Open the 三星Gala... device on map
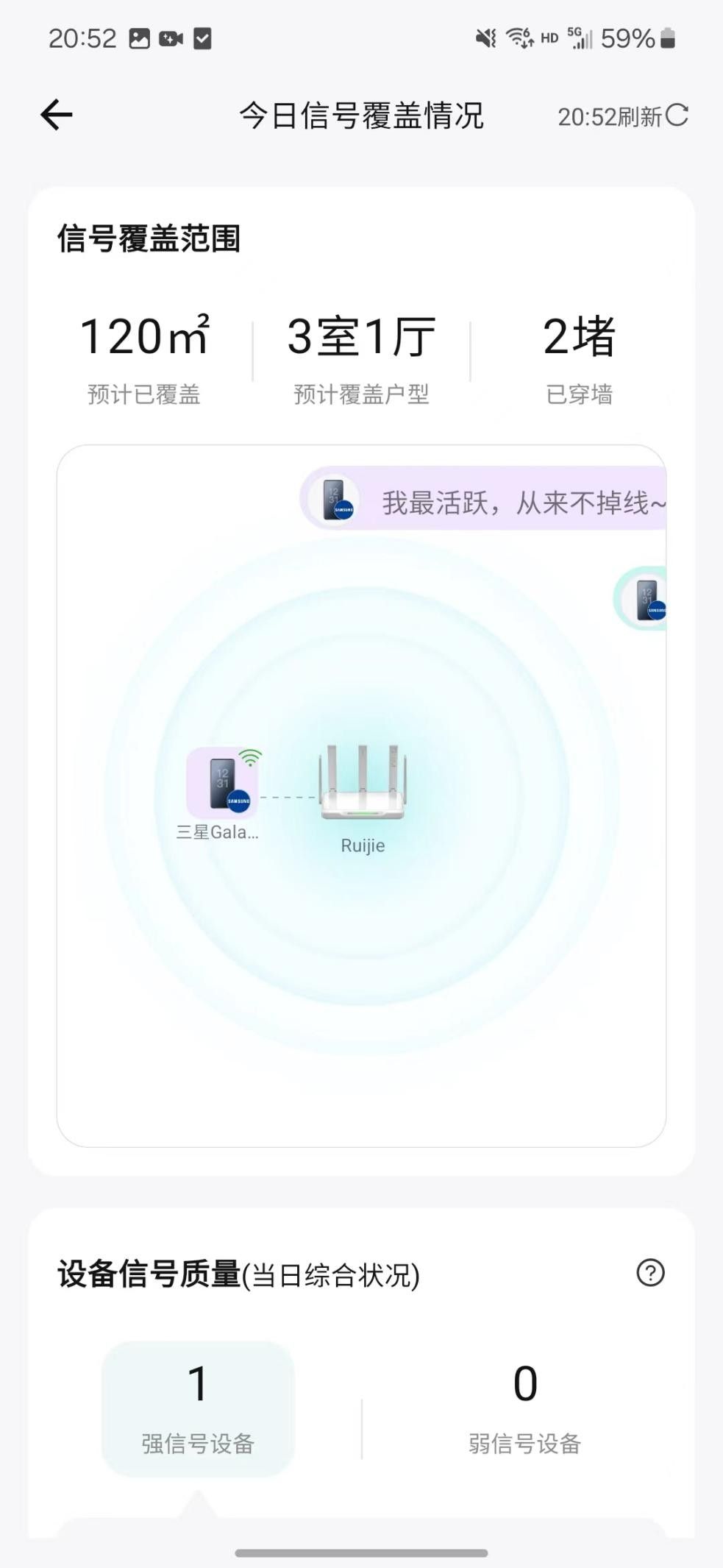This screenshot has width=723, height=1568. click(221, 784)
